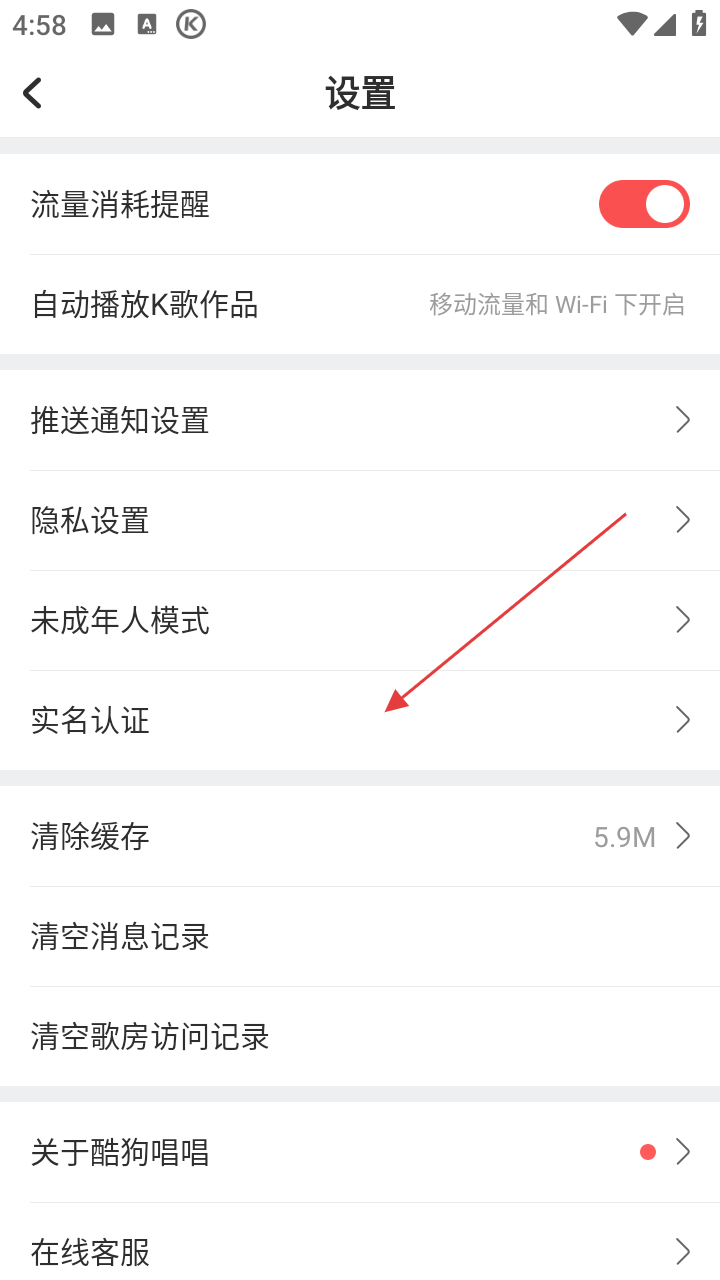720x1280 pixels.
Task: Open 在线客服
Action: click(x=360, y=1250)
